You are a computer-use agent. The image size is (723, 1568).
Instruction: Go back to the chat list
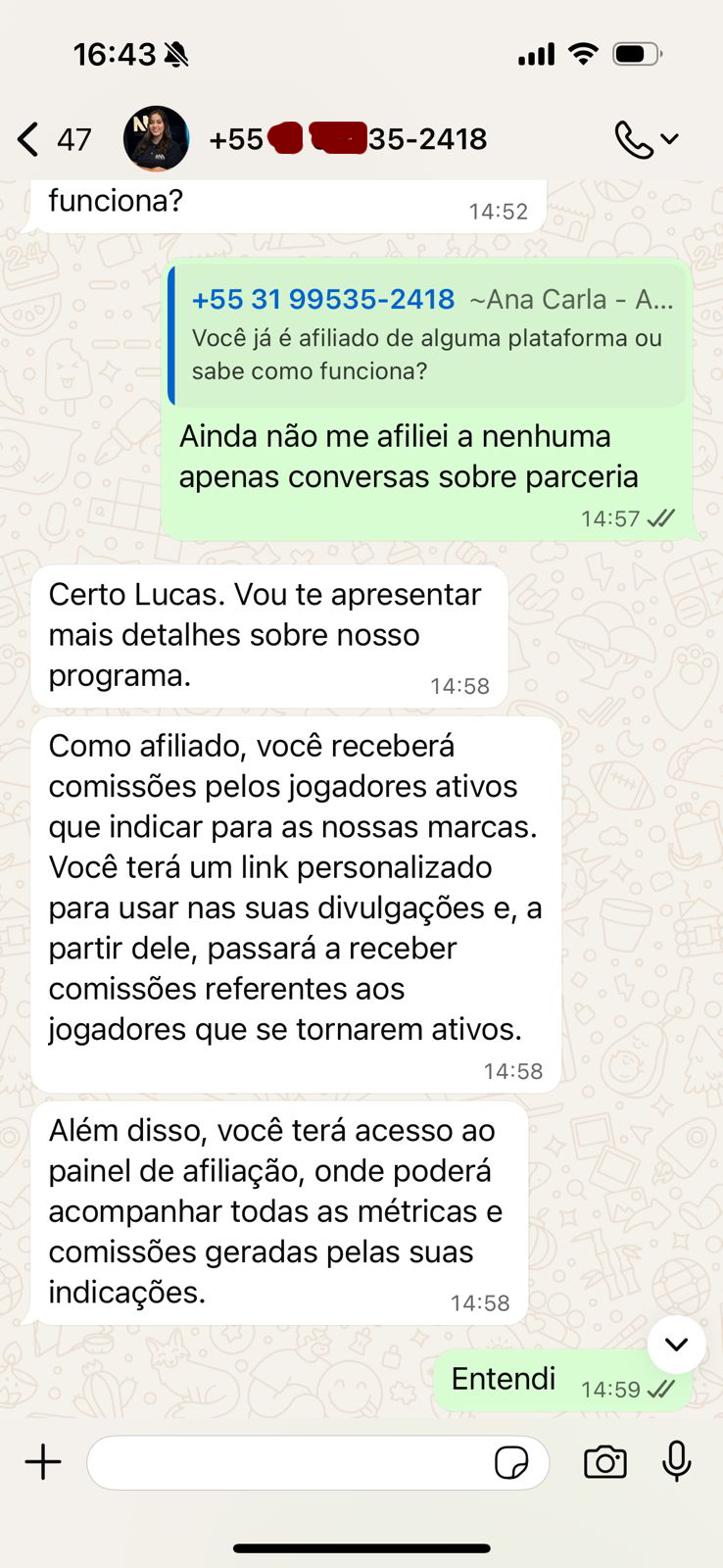pyautogui.click(x=29, y=139)
